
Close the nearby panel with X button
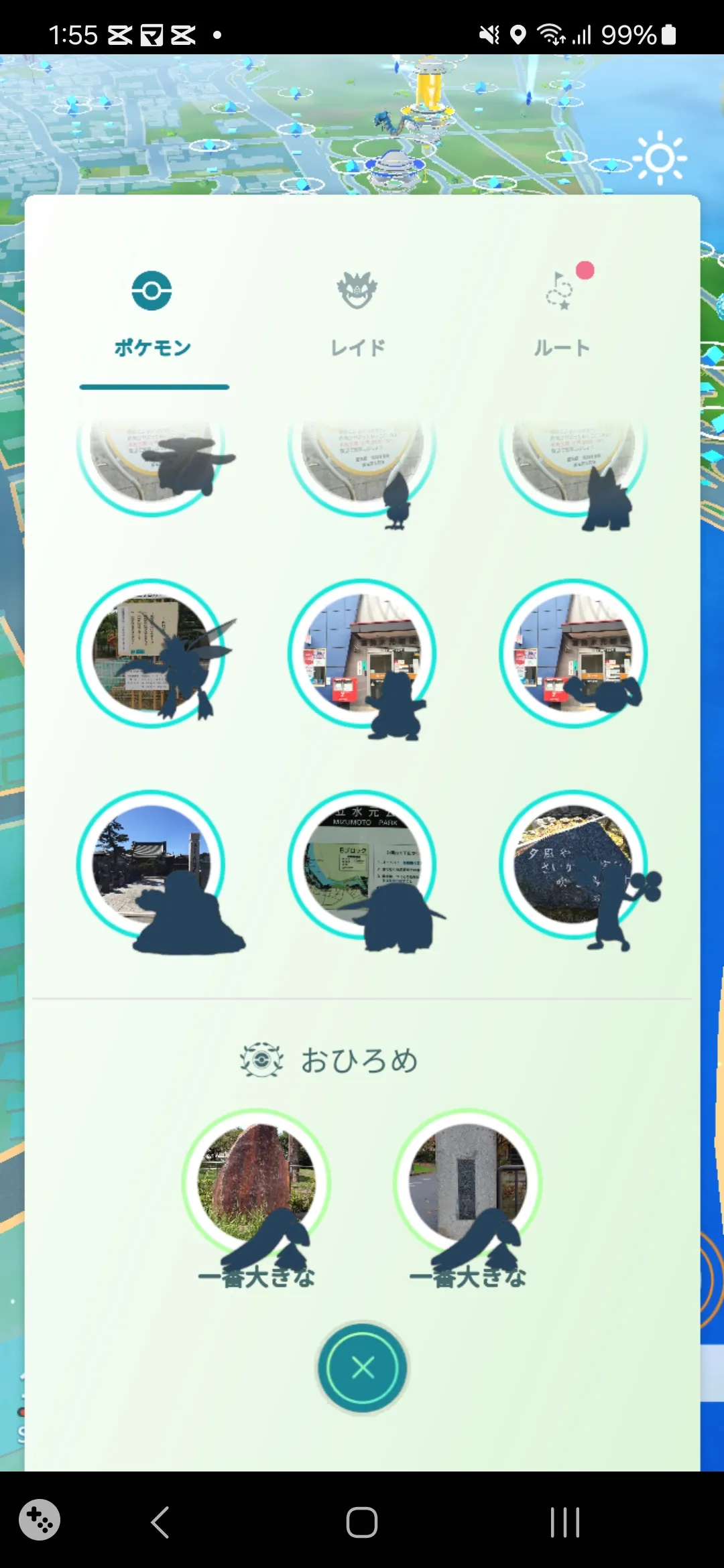(x=363, y=1367)
